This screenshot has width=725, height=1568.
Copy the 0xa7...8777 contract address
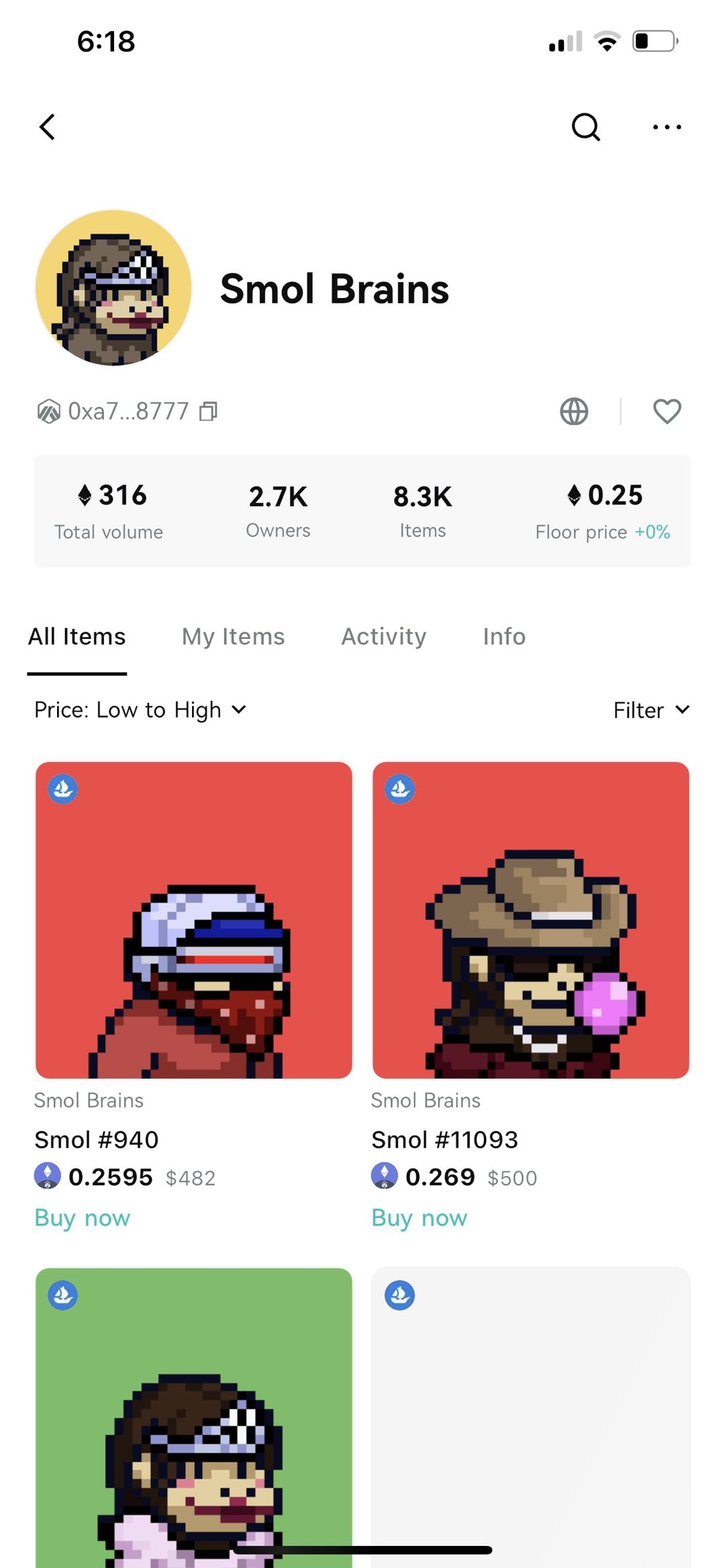(208, 411)
